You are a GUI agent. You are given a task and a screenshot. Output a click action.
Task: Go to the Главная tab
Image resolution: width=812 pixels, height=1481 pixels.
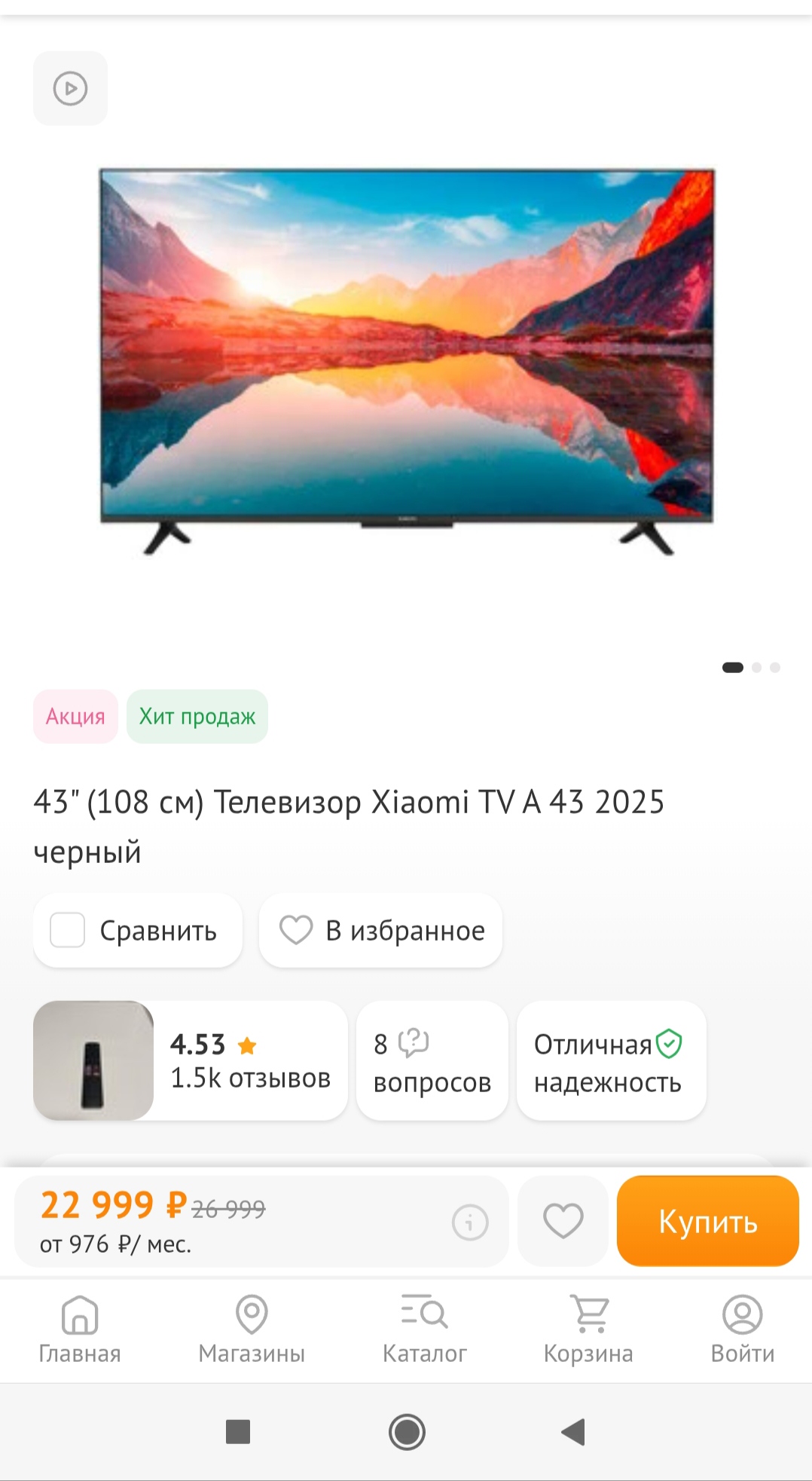coord(80,1330)
